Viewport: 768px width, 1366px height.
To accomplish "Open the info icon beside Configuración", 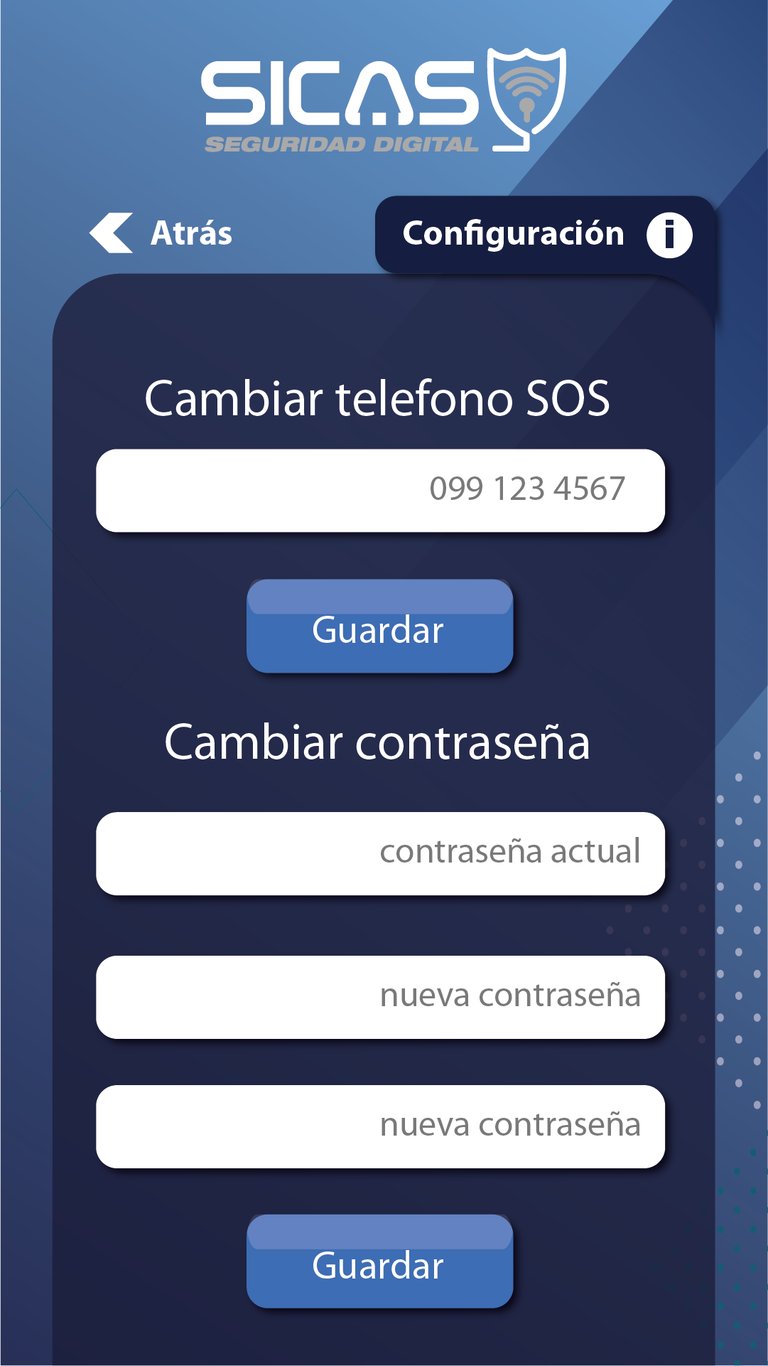I will [x=669, y=235].
